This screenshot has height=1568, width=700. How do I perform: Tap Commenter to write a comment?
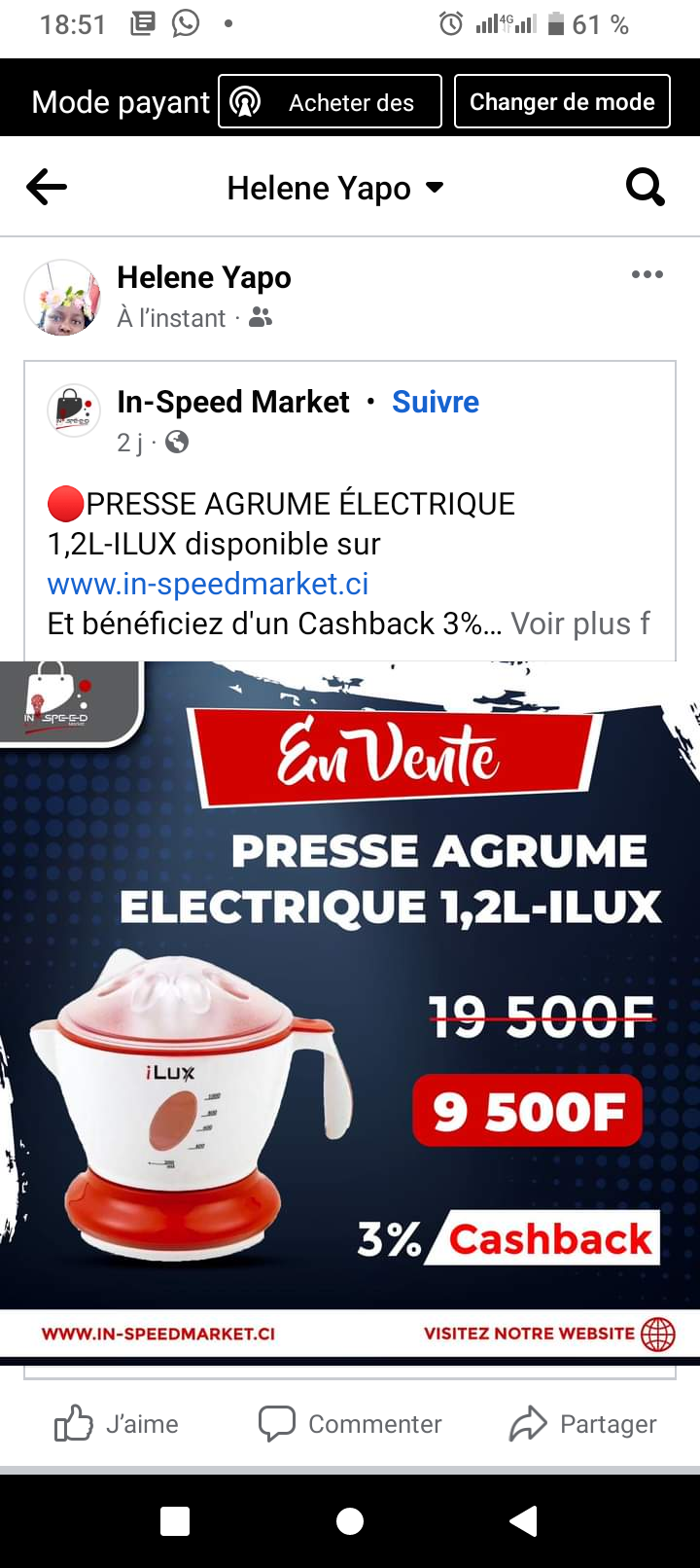(350, 1424)
